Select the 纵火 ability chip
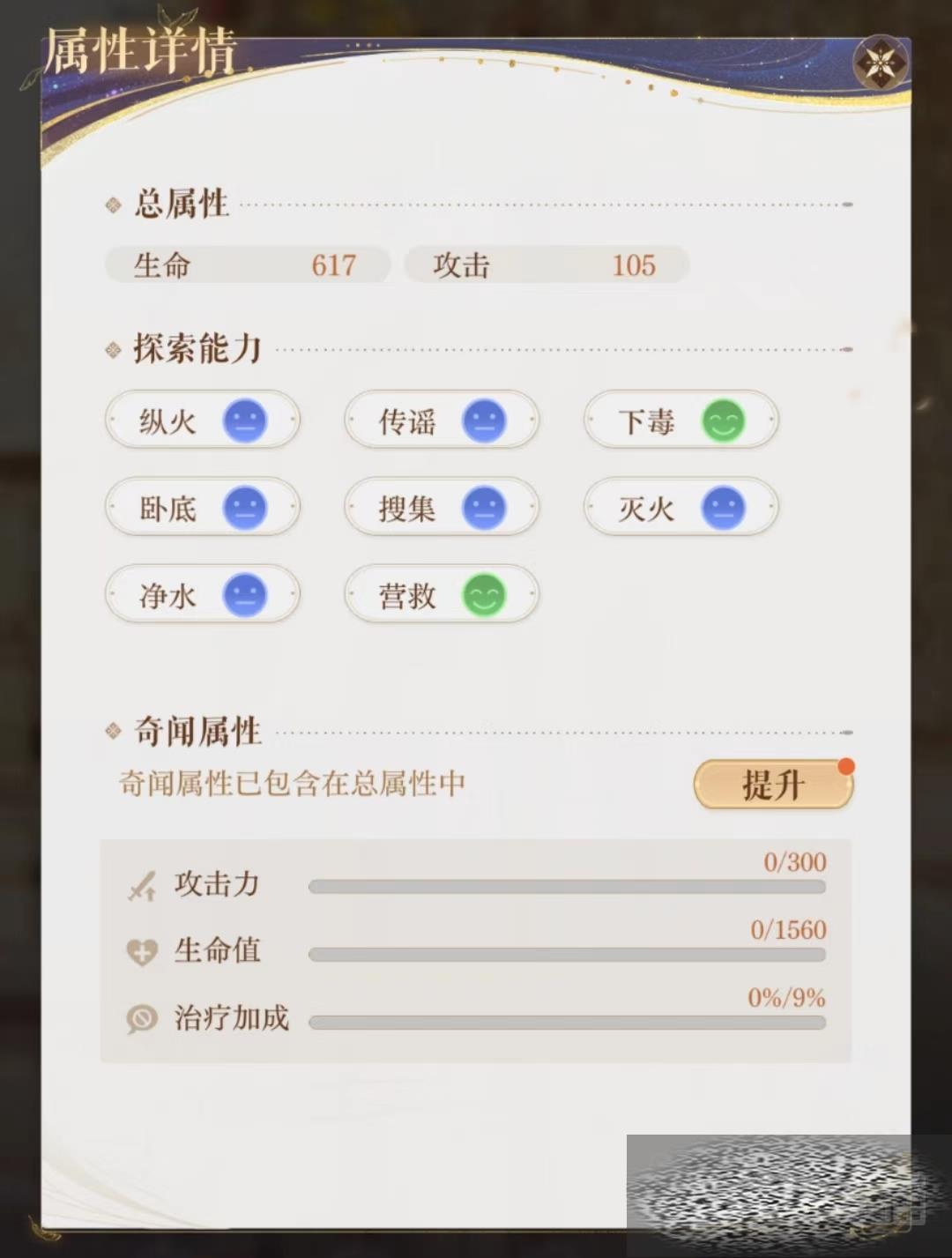 click(x=203, y=421)
